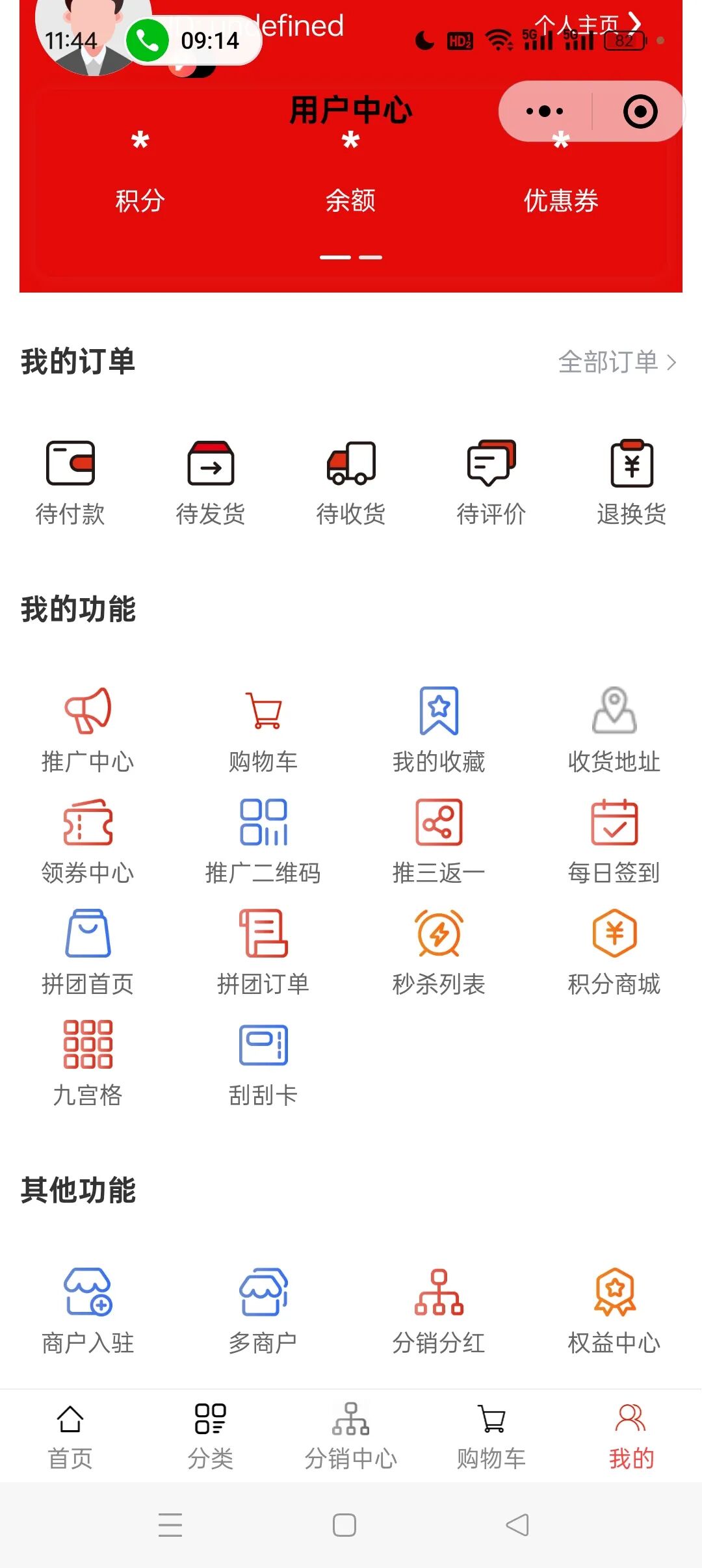
Task: Apply via 商户入驻 merchant onboarding
Action: click(88, 1311)
